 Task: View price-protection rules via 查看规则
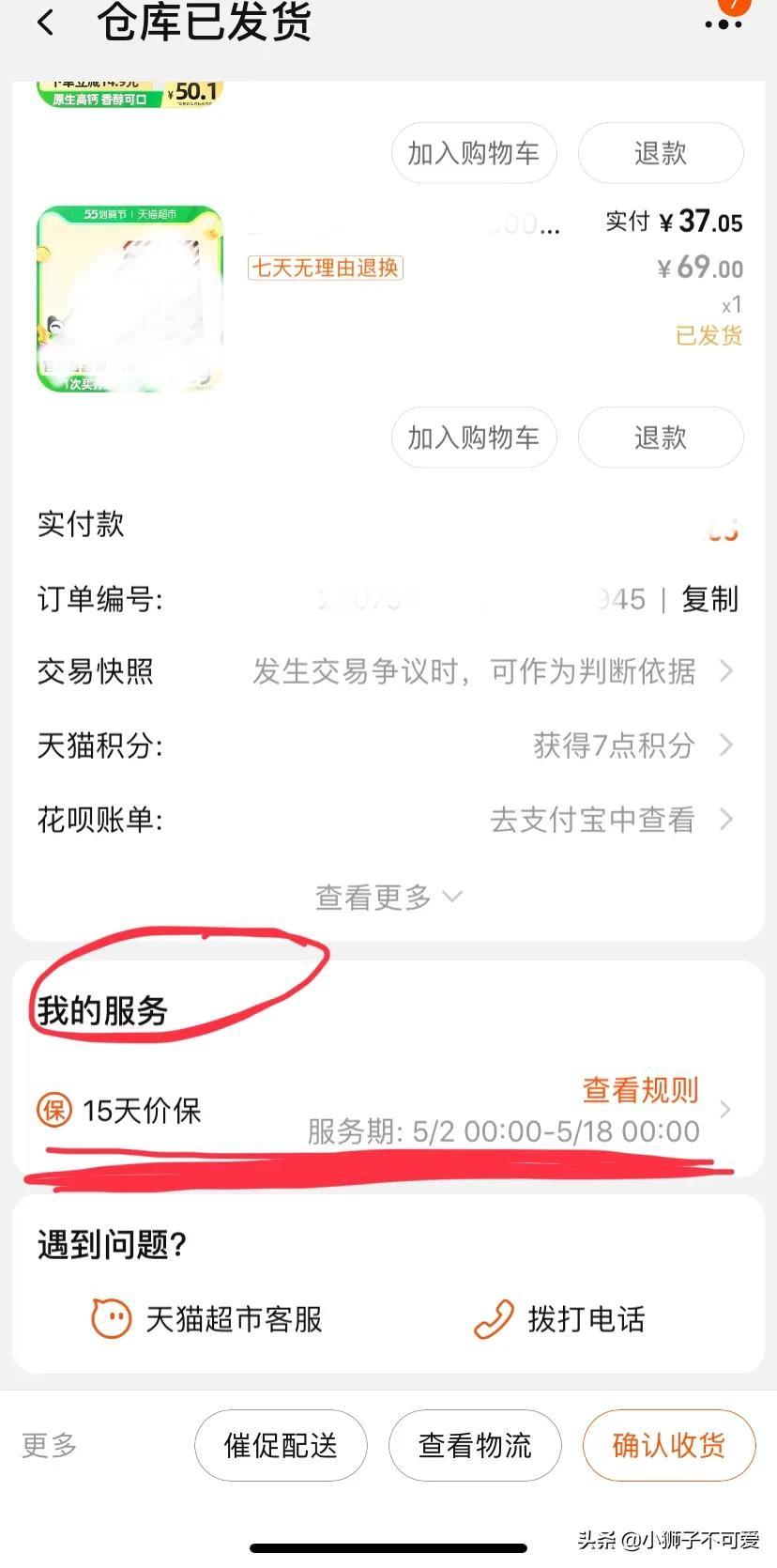click(641, 1090)
